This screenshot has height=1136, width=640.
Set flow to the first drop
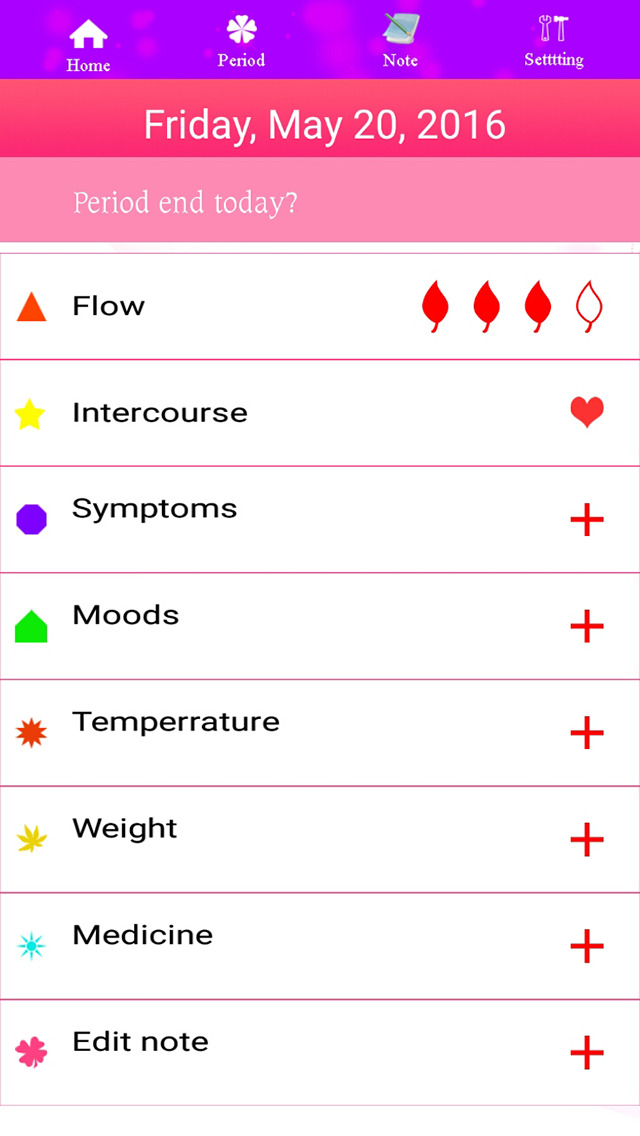[435, 306]
